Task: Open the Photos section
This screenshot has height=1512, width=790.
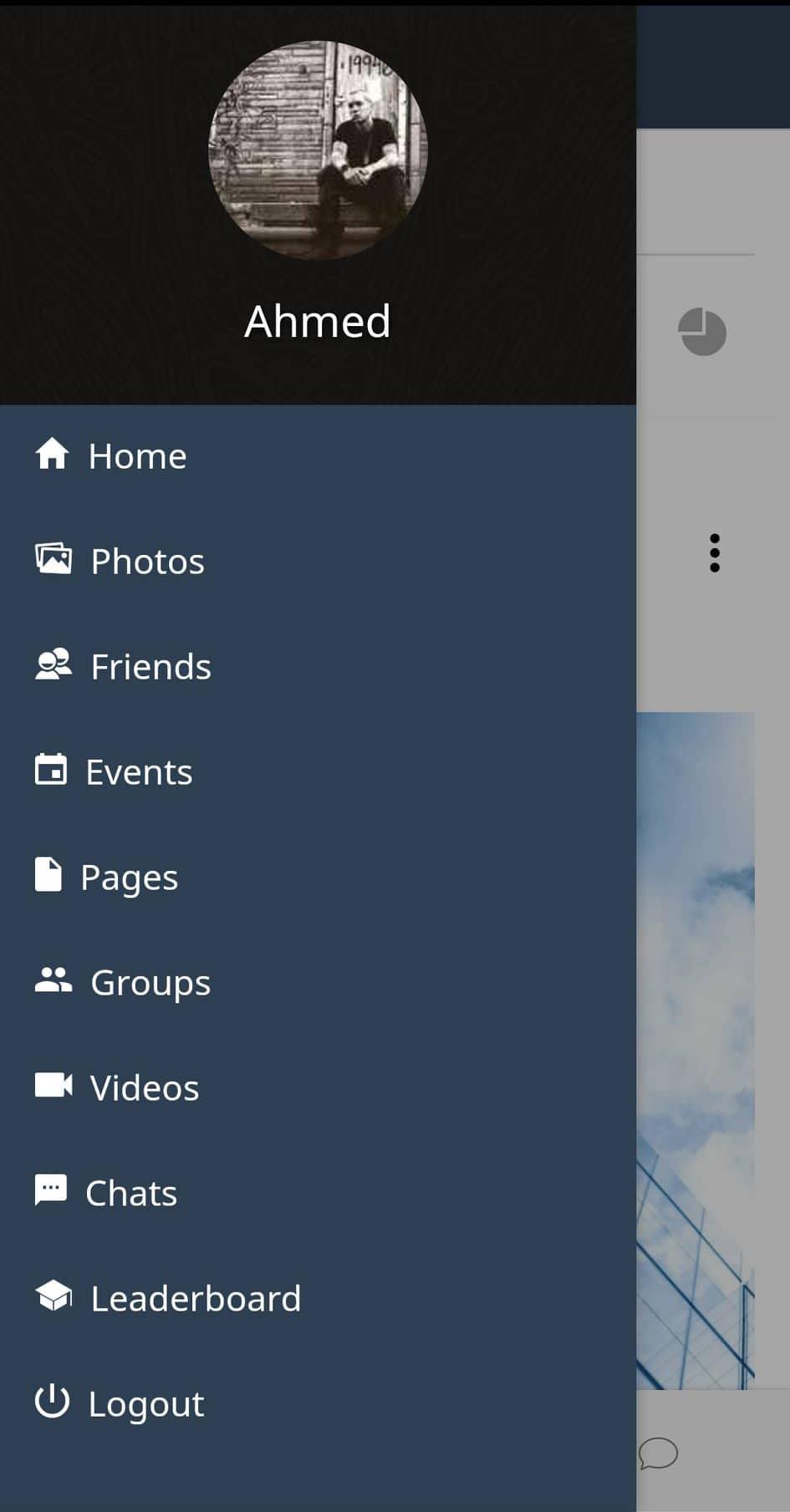Action: [x=146, y=562]
